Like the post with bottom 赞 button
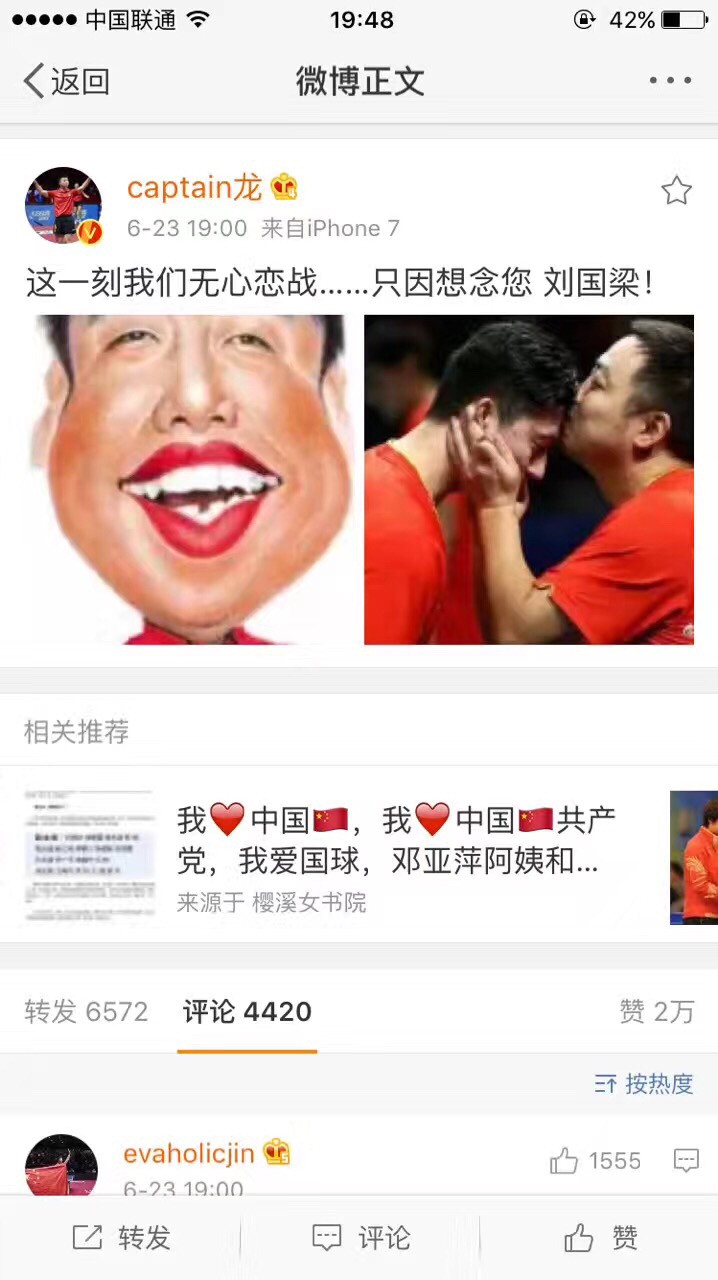The height and width of the screenshot is (1280, 718). point(600,1239)
